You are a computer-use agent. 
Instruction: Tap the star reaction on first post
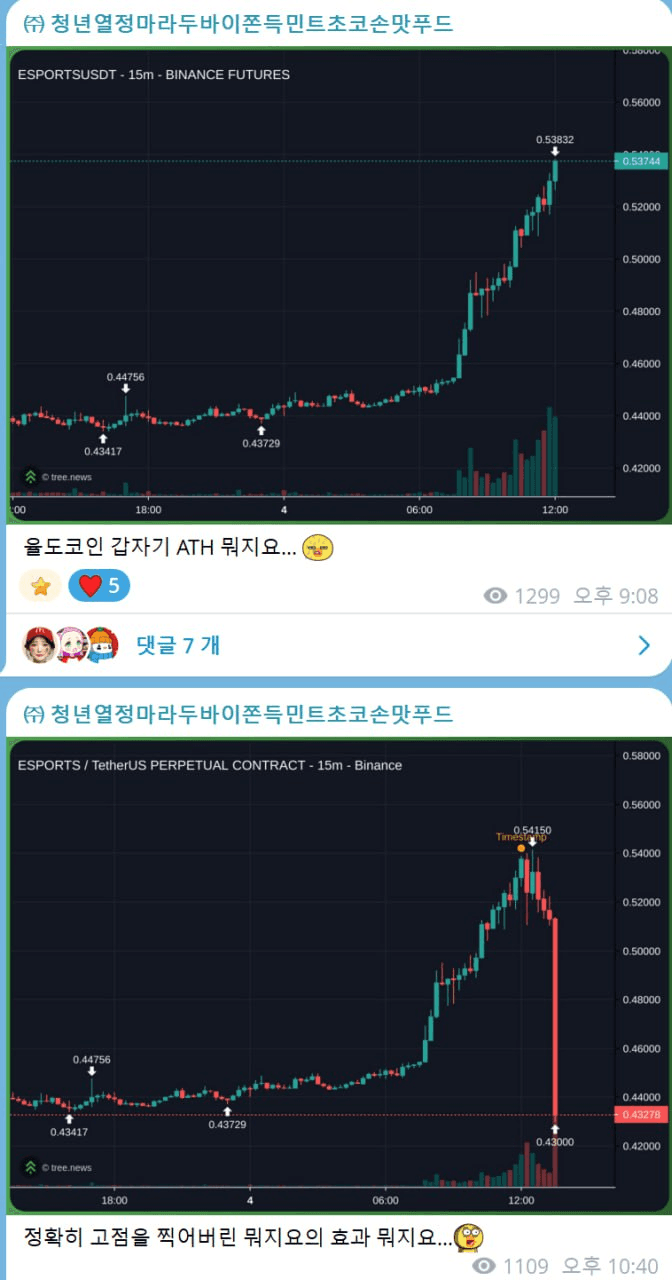click(x=40, y=586)
